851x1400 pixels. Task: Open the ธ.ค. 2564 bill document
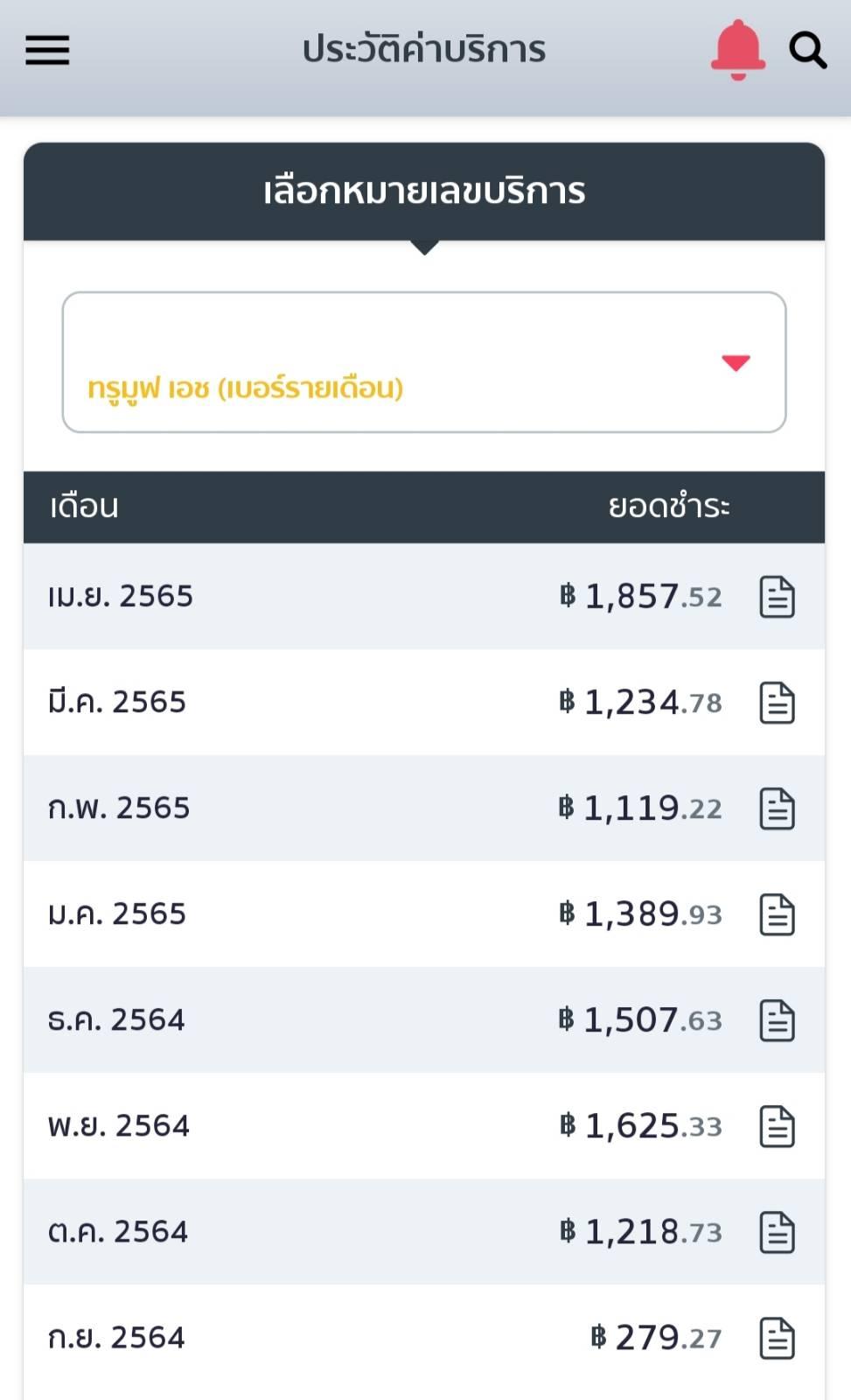coord(777,1020)
